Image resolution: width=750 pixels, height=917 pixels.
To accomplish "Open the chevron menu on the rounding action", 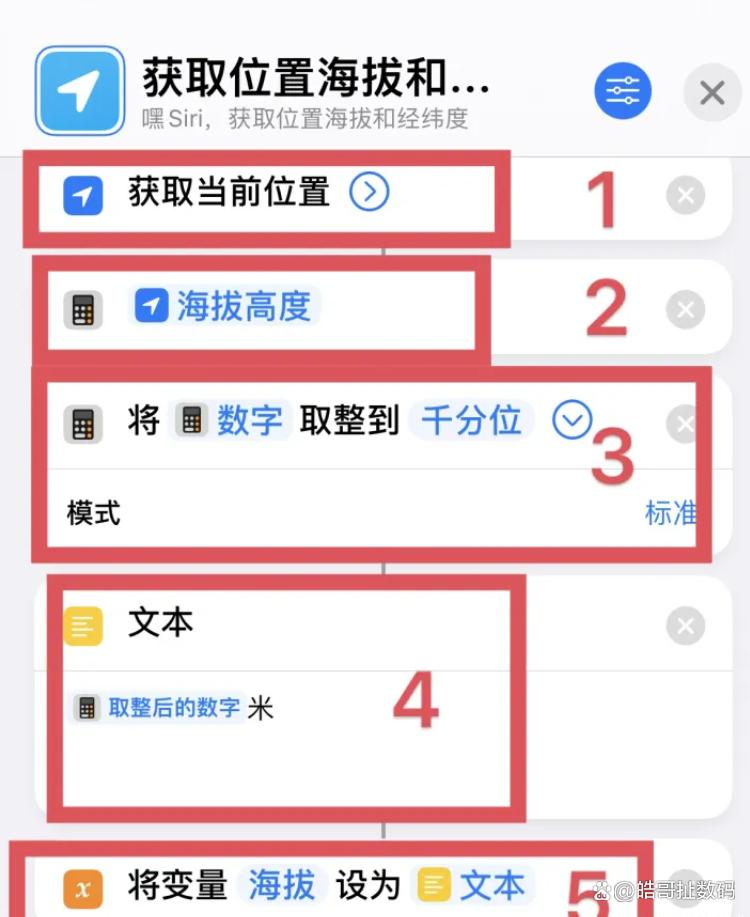I will click(x=572, y=422).
